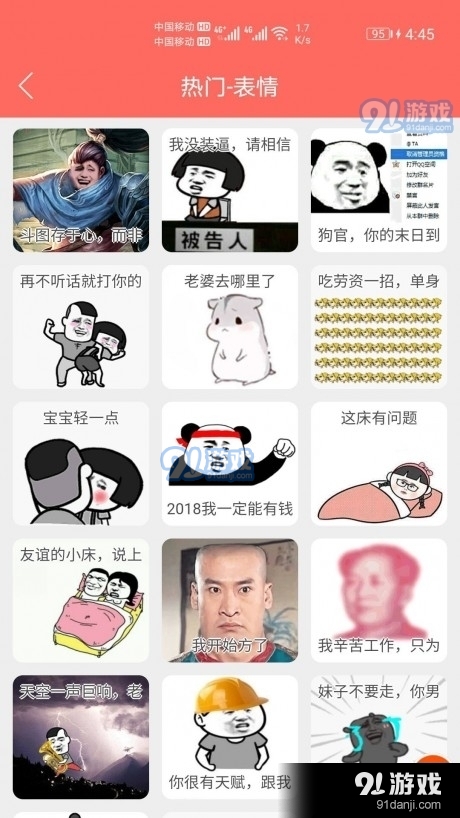Open the meme captioned 斗图存于心，而非

click(81, 190)
